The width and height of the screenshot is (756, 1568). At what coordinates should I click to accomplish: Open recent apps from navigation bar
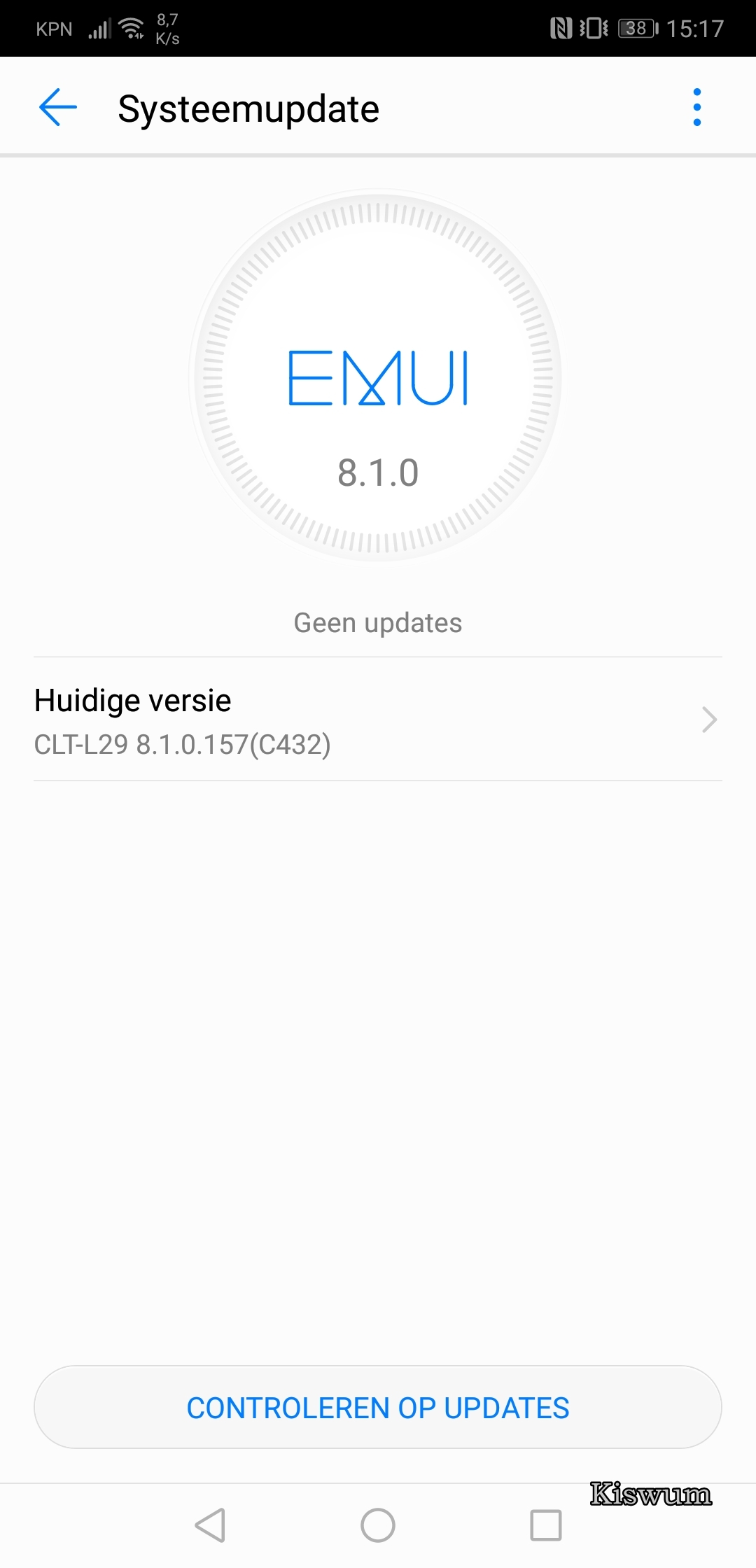click(x=546, y=1525)
